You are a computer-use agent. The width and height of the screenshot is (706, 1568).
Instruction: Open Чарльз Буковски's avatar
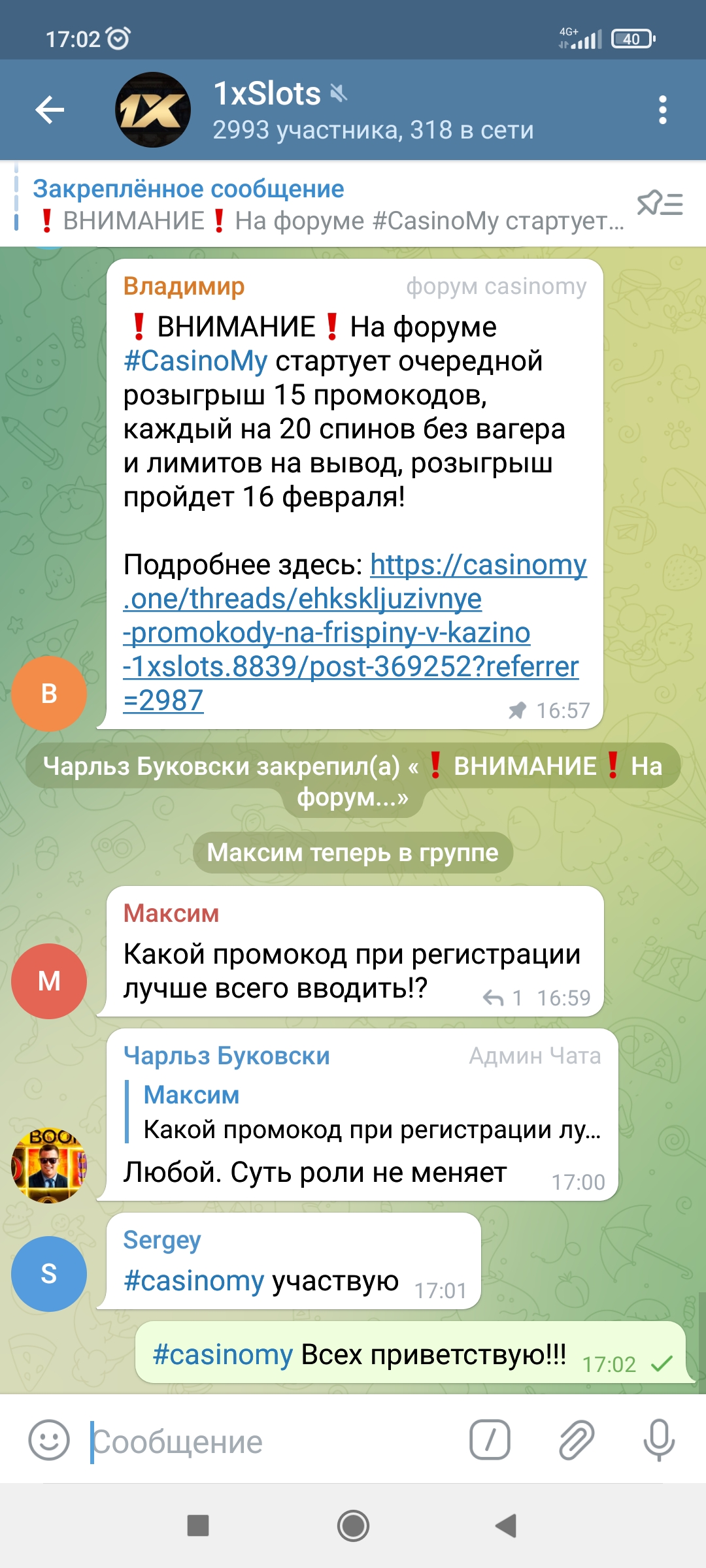click(49, 1165)
